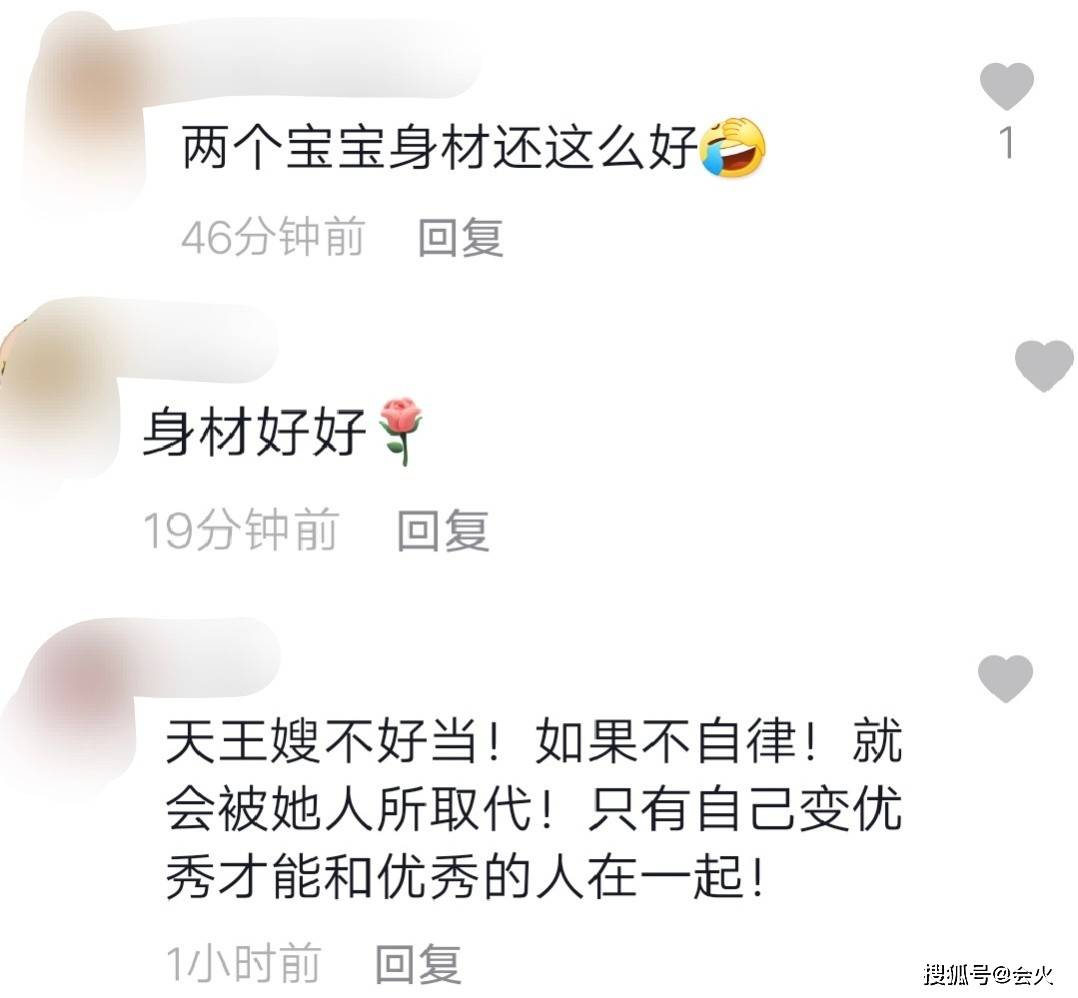The height and width of the screenshot is (998, 1078).
Task: Reply to the comment posted 19分钟前
Action: click(442, 530)
